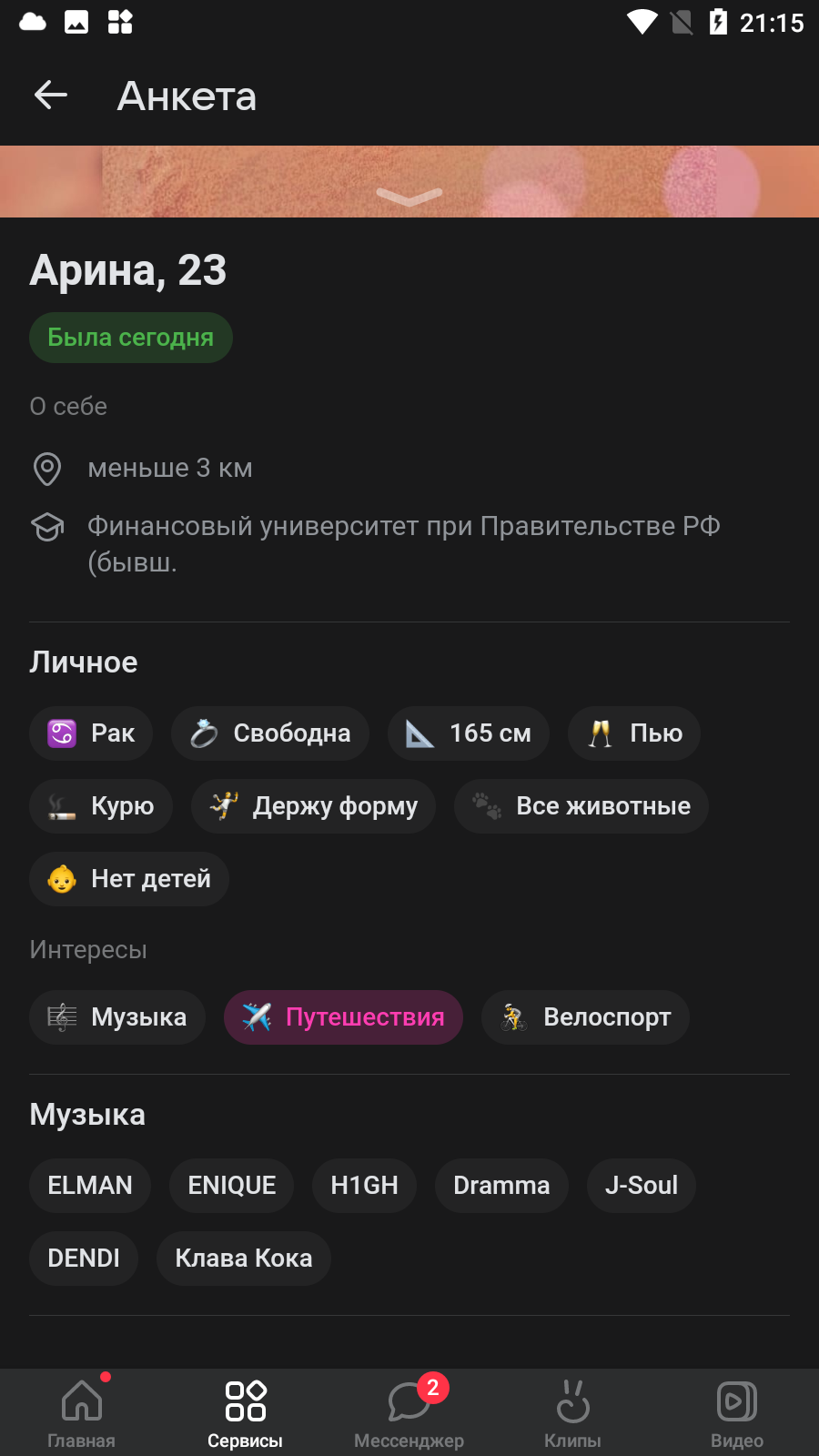Open the J-Soul artist chip
The width and height of the screenshot is (819, 1456).
tap(642, 1186)
